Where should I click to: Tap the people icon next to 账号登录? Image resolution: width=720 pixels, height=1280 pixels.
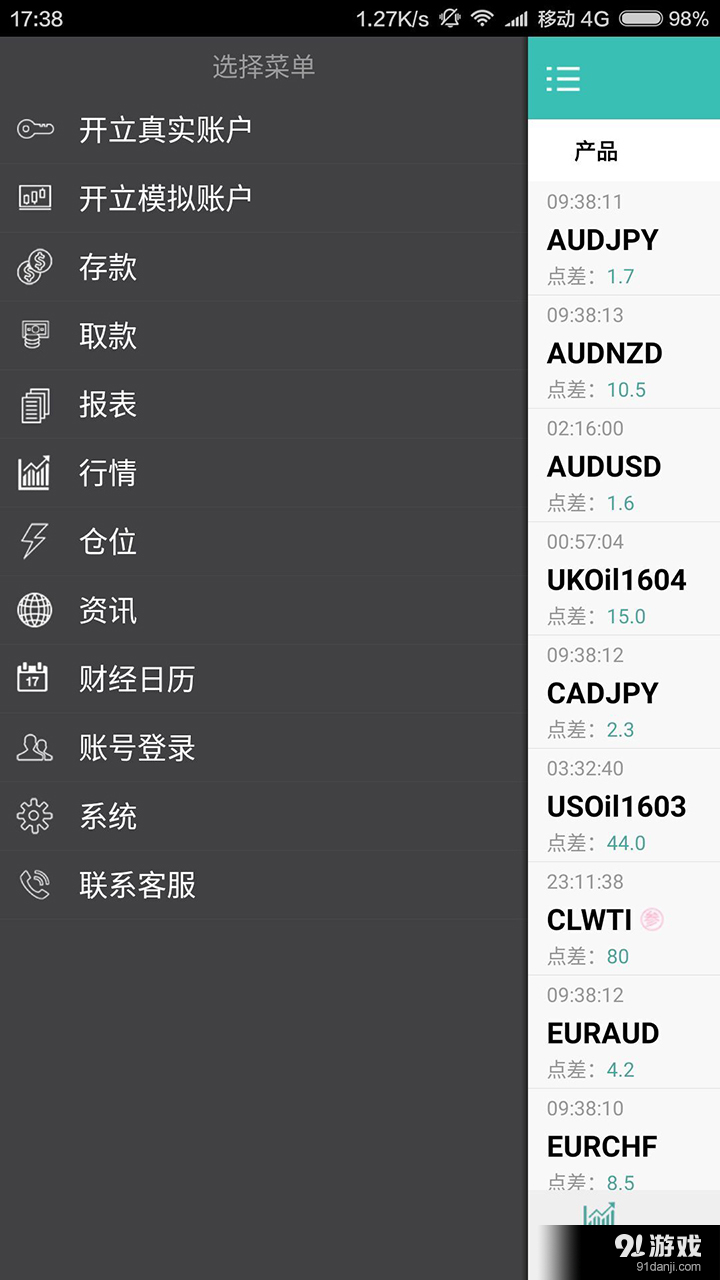click(x=35, y=747)
